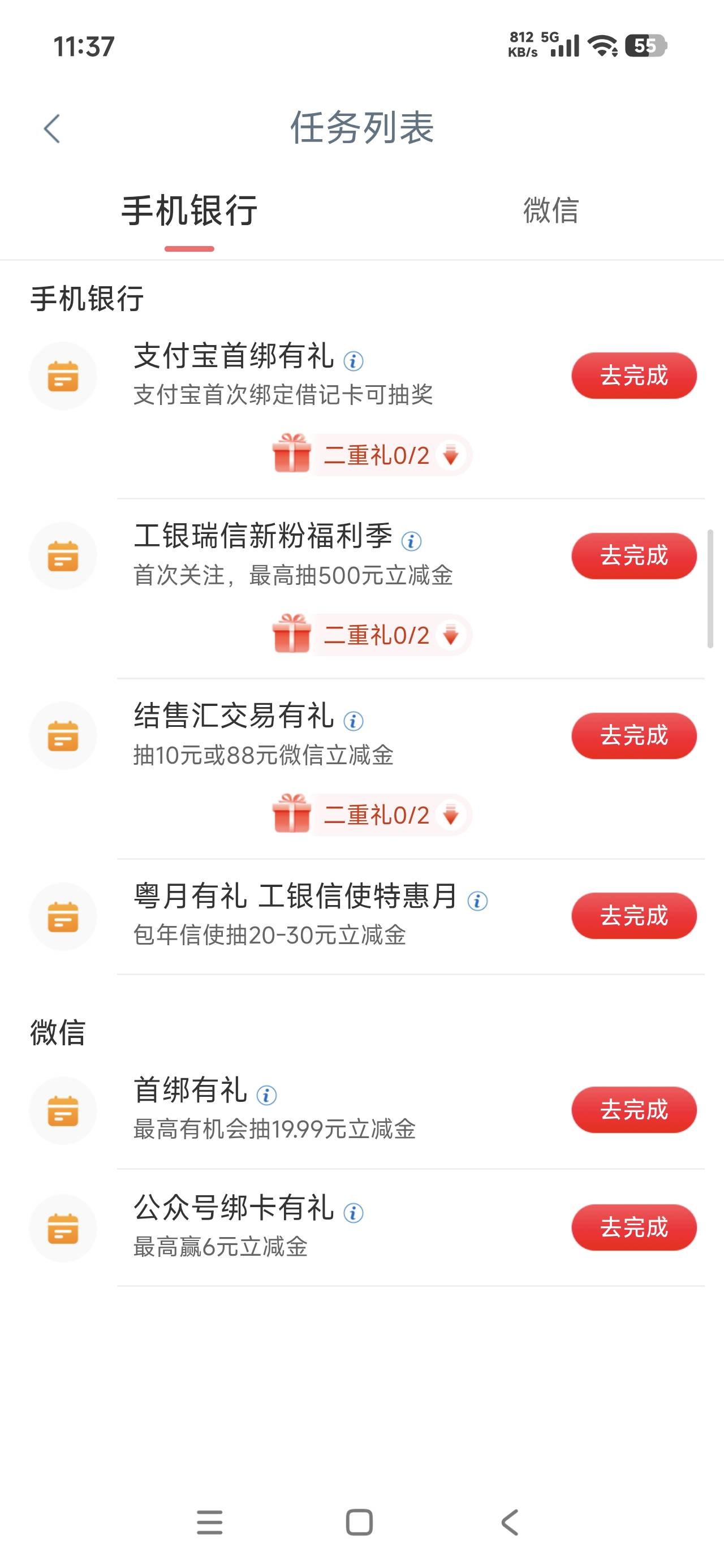The height and width of the screenshot is (1568, 724).
Task: Switch to the 微信 tab
Action: click(550, 210)
